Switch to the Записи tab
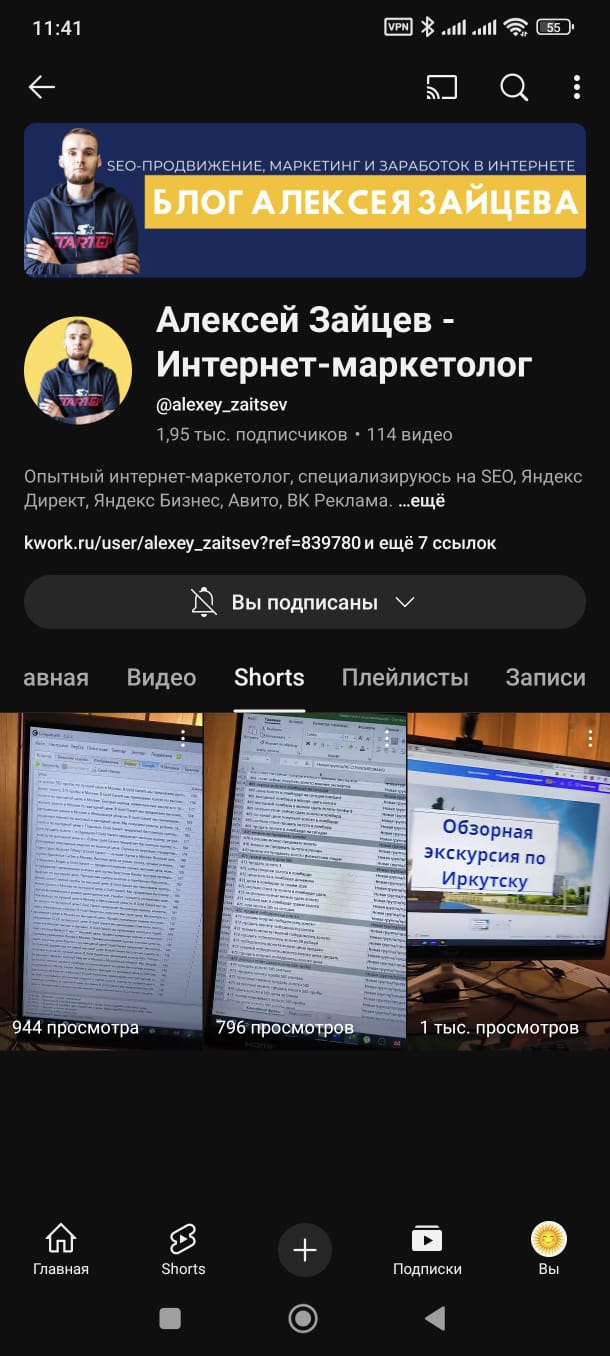This screenshot has height=1356, width=610. [545, 677]
